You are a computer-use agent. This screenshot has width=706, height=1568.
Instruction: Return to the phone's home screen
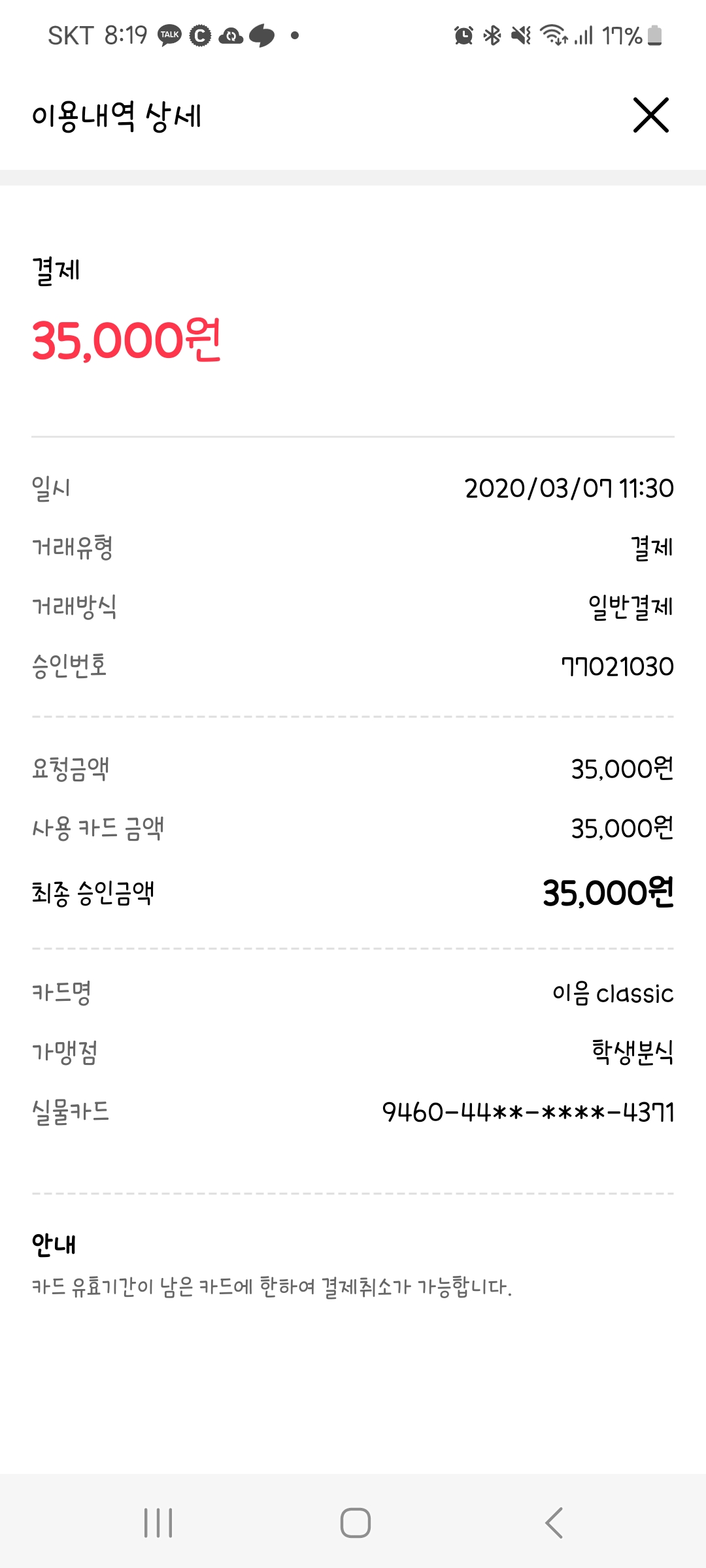(x=355, y=1523)
